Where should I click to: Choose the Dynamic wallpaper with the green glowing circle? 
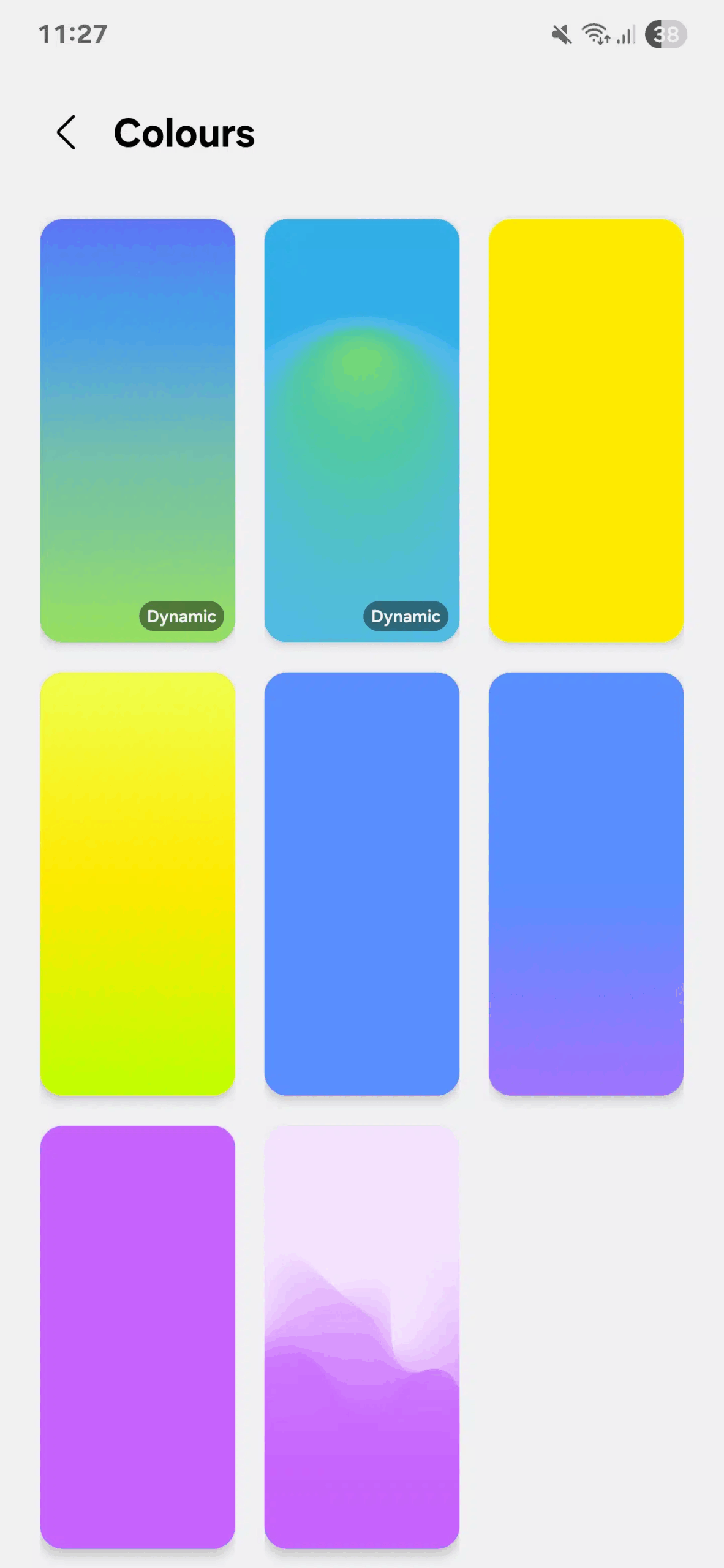coord(362,431)
